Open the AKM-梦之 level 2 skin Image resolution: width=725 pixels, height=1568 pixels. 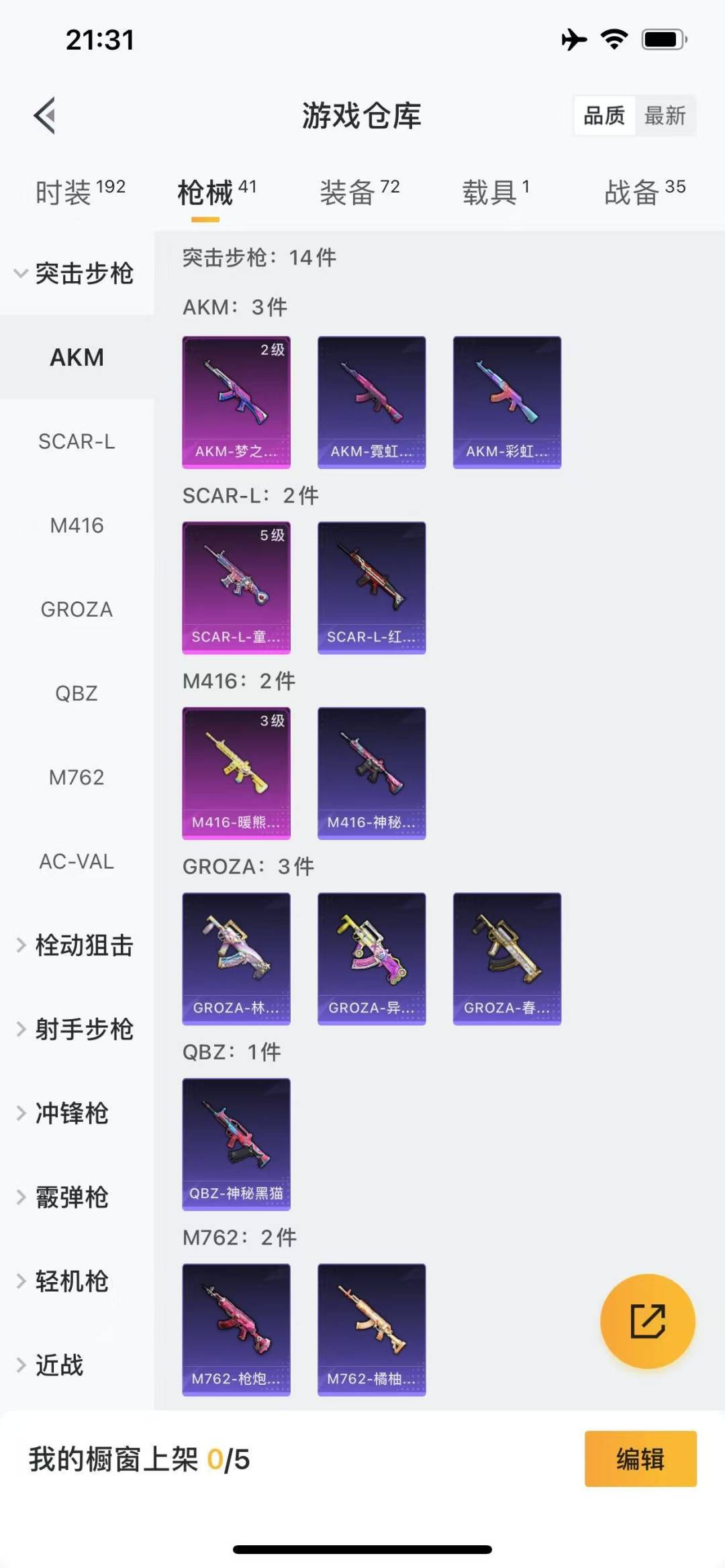tap(236, 402)
